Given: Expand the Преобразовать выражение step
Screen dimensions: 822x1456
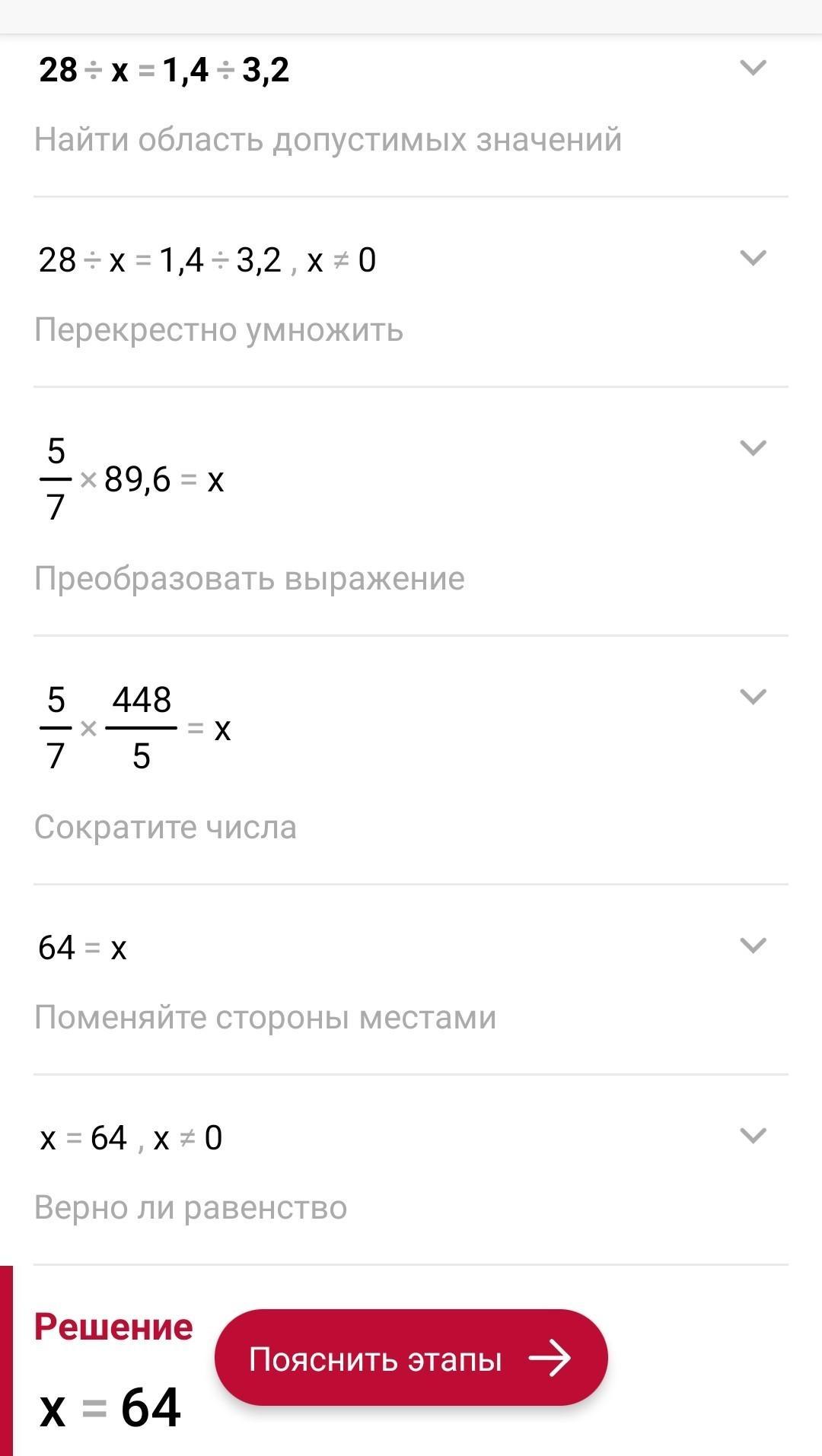Looking at the screenshot, I should (753, 449).
